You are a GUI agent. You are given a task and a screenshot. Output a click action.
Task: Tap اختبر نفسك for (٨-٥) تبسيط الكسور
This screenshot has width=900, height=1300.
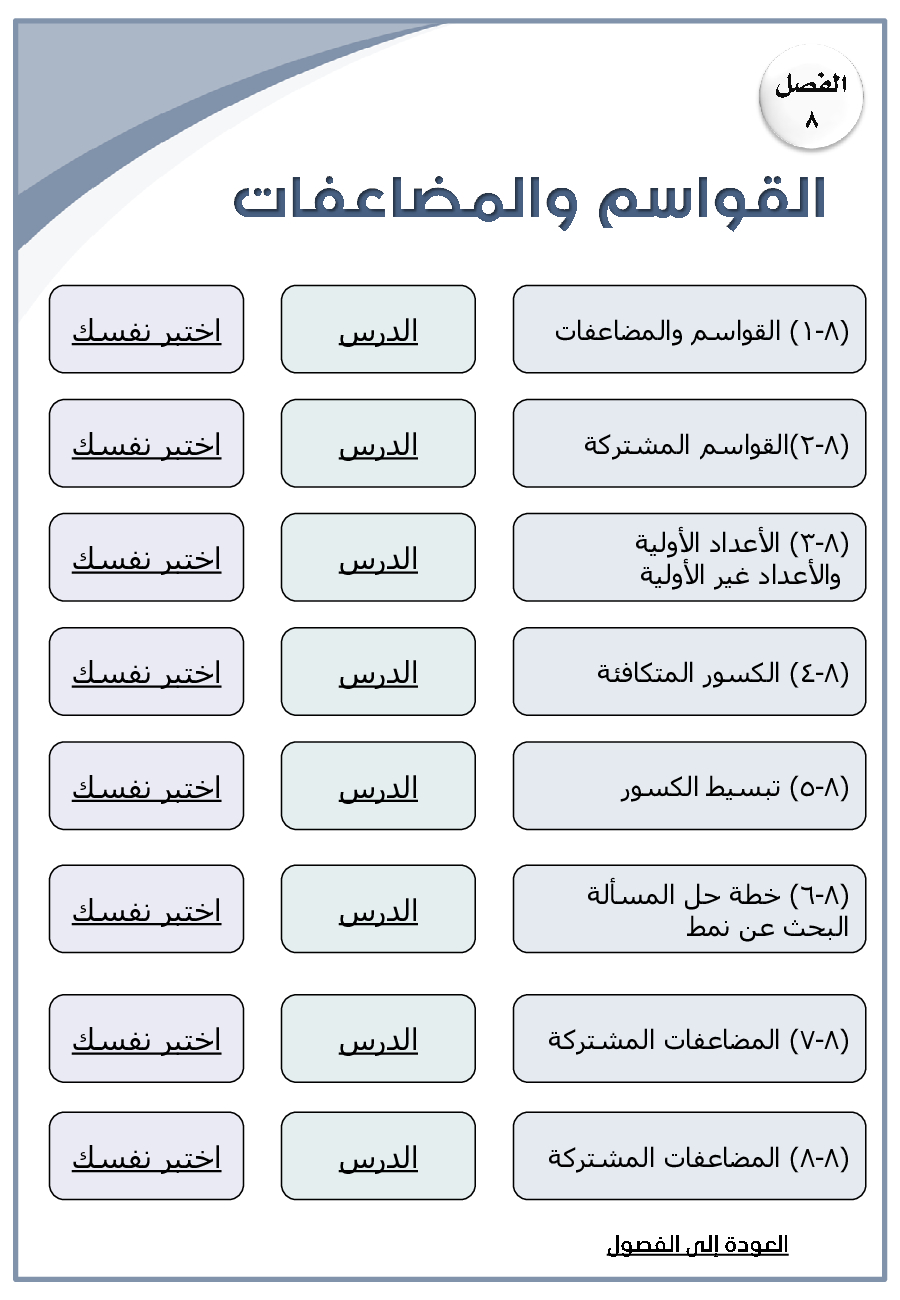[x=146, y=788]
